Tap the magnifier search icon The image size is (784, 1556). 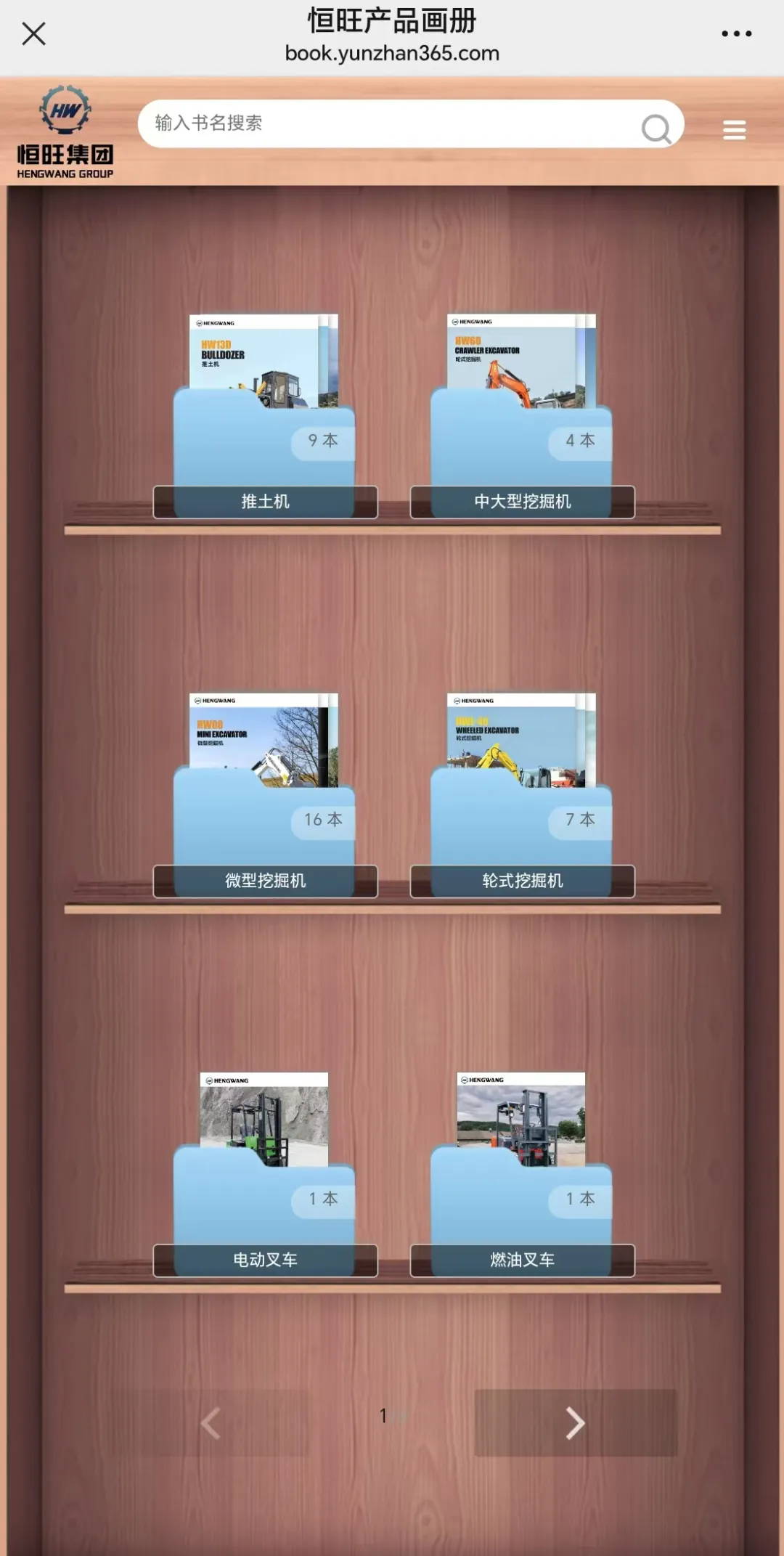click(x=656, y=129)
